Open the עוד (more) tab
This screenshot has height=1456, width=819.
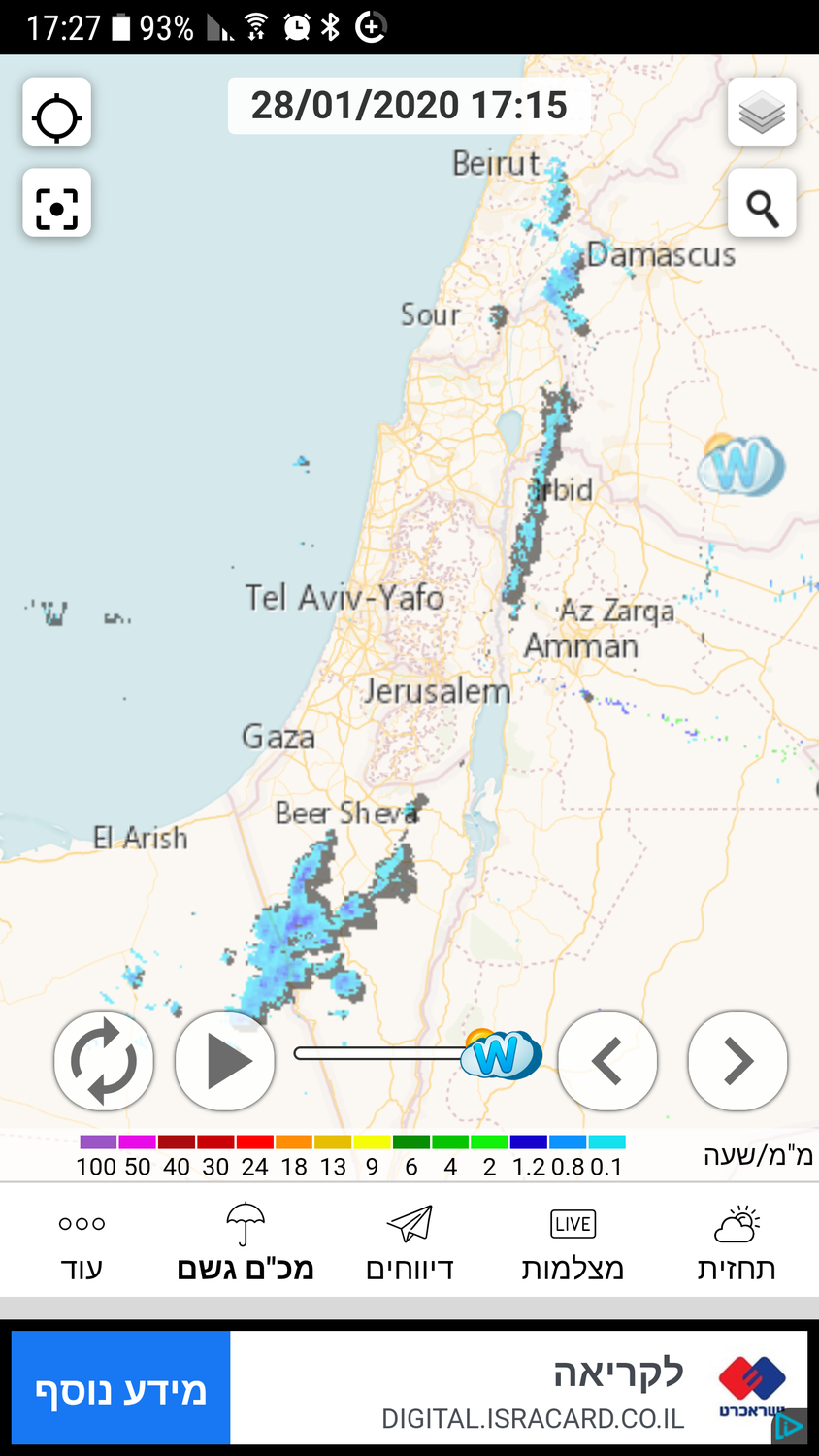82,1242
